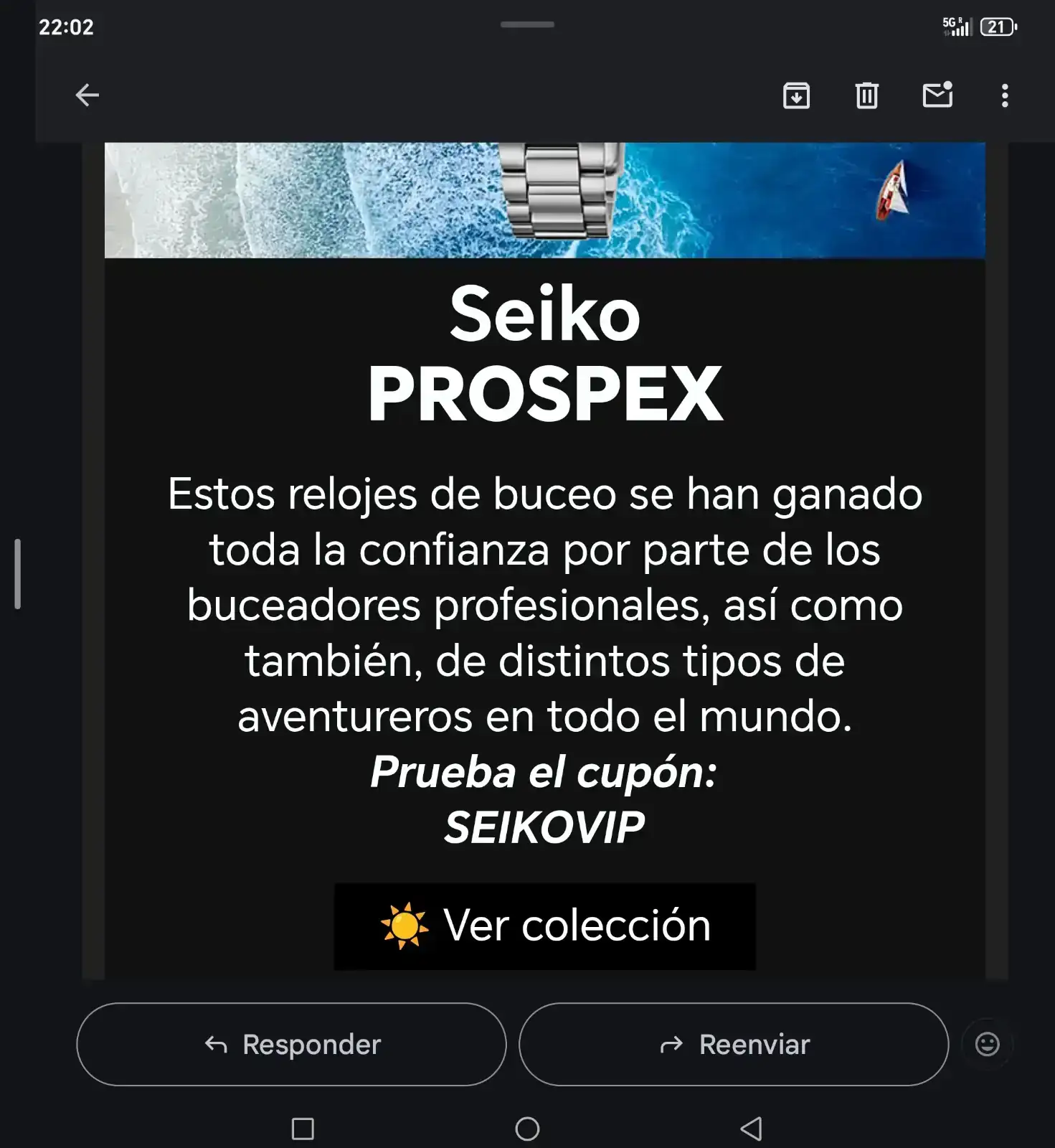The height and width of the screenshot is (1148, 1055).
Task: Tap Responder to reply
Action: coord(291,1044)
